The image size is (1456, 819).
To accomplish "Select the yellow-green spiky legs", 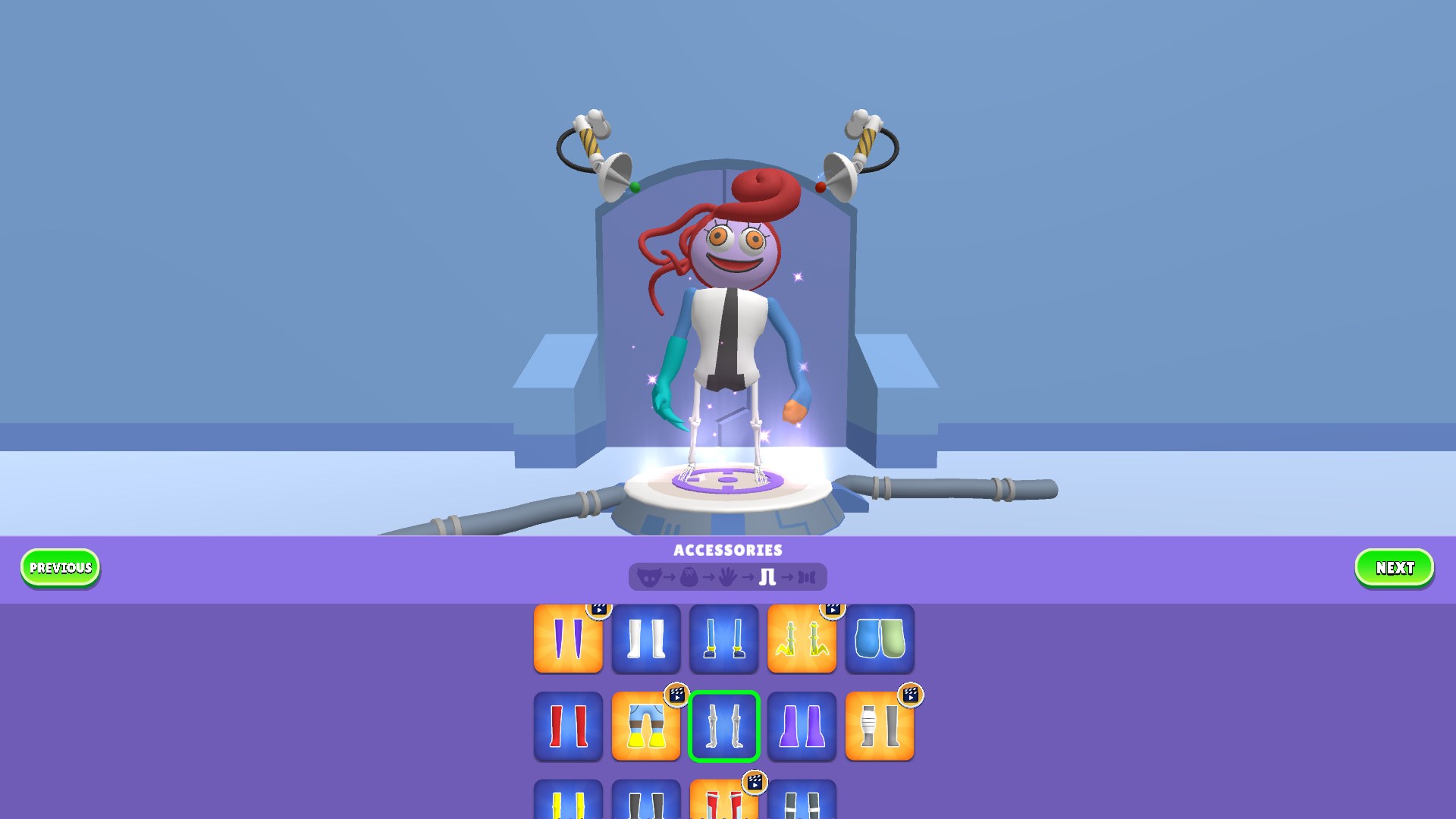I will 802,639.
